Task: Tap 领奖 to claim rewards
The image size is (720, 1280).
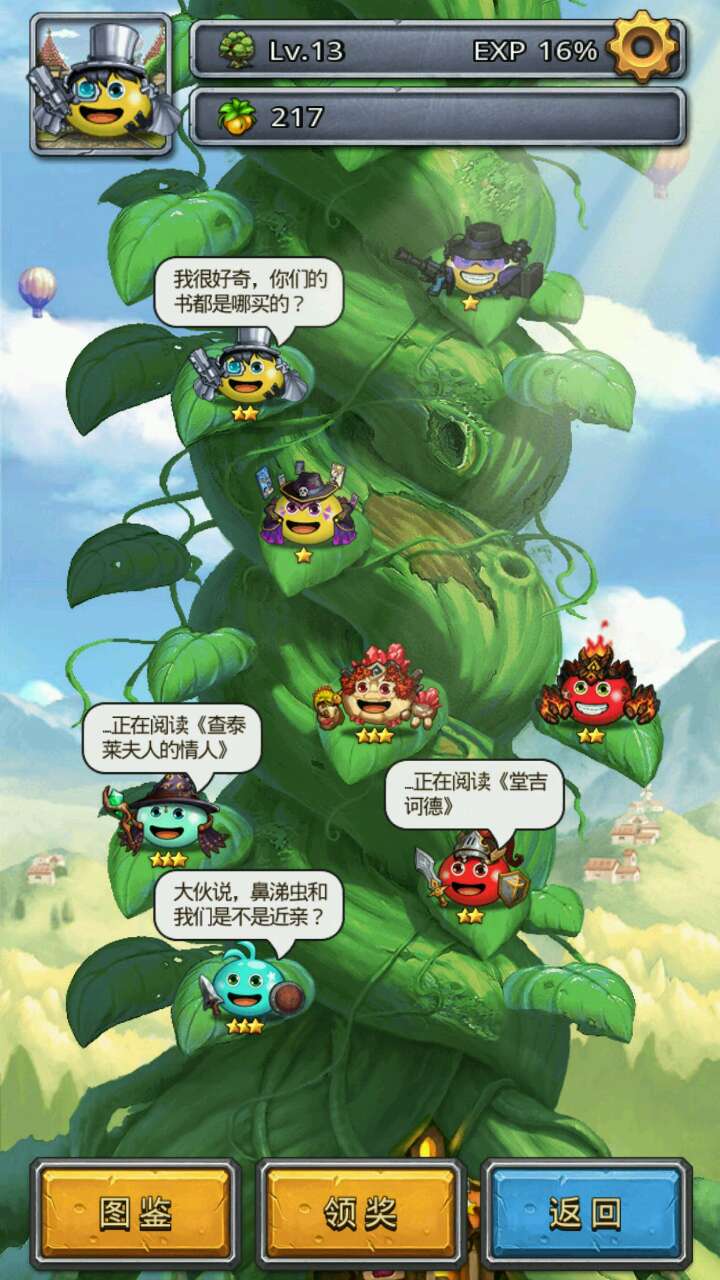Action: pos(361,1214)
